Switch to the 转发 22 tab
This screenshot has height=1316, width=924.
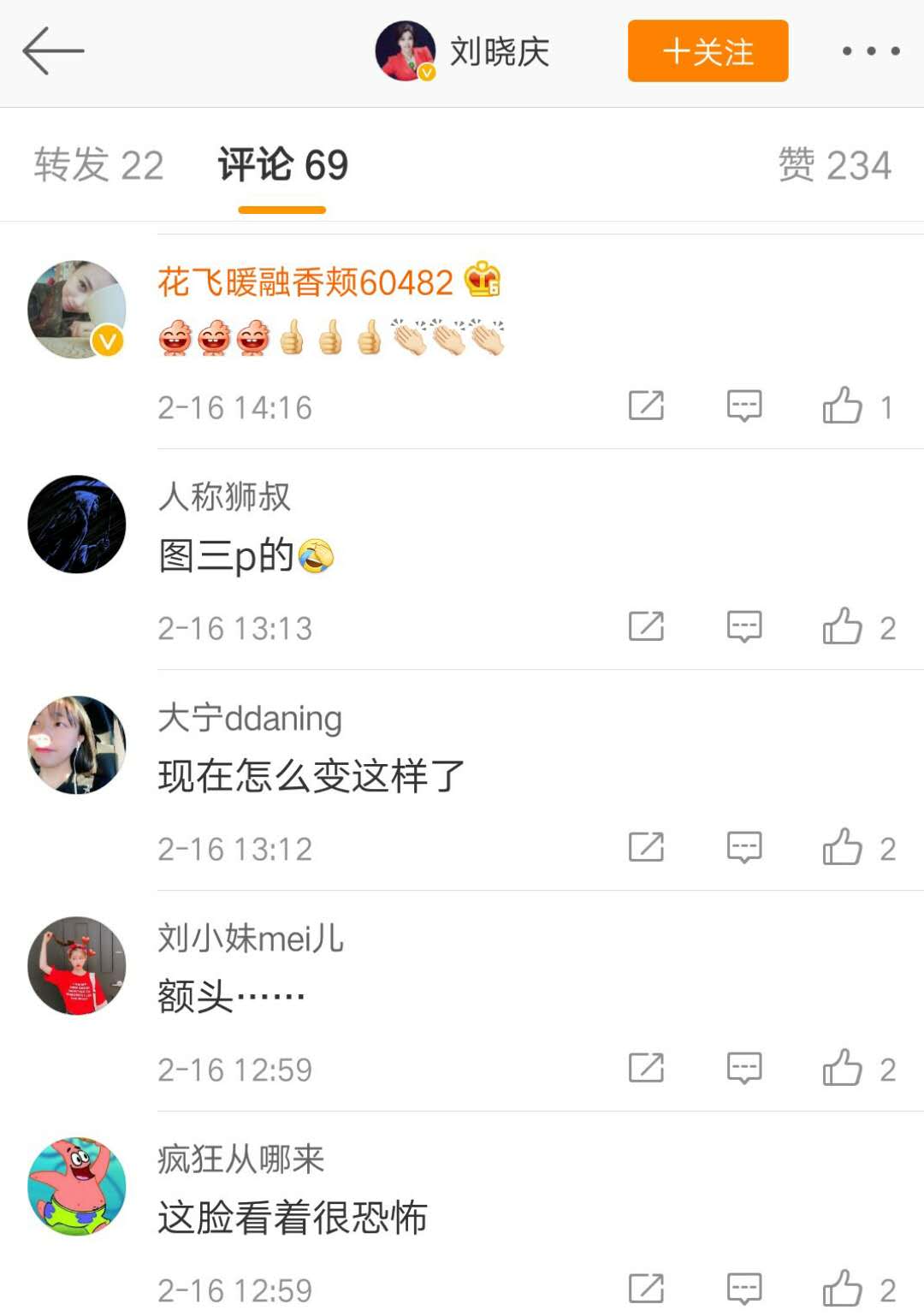point(98,165)
